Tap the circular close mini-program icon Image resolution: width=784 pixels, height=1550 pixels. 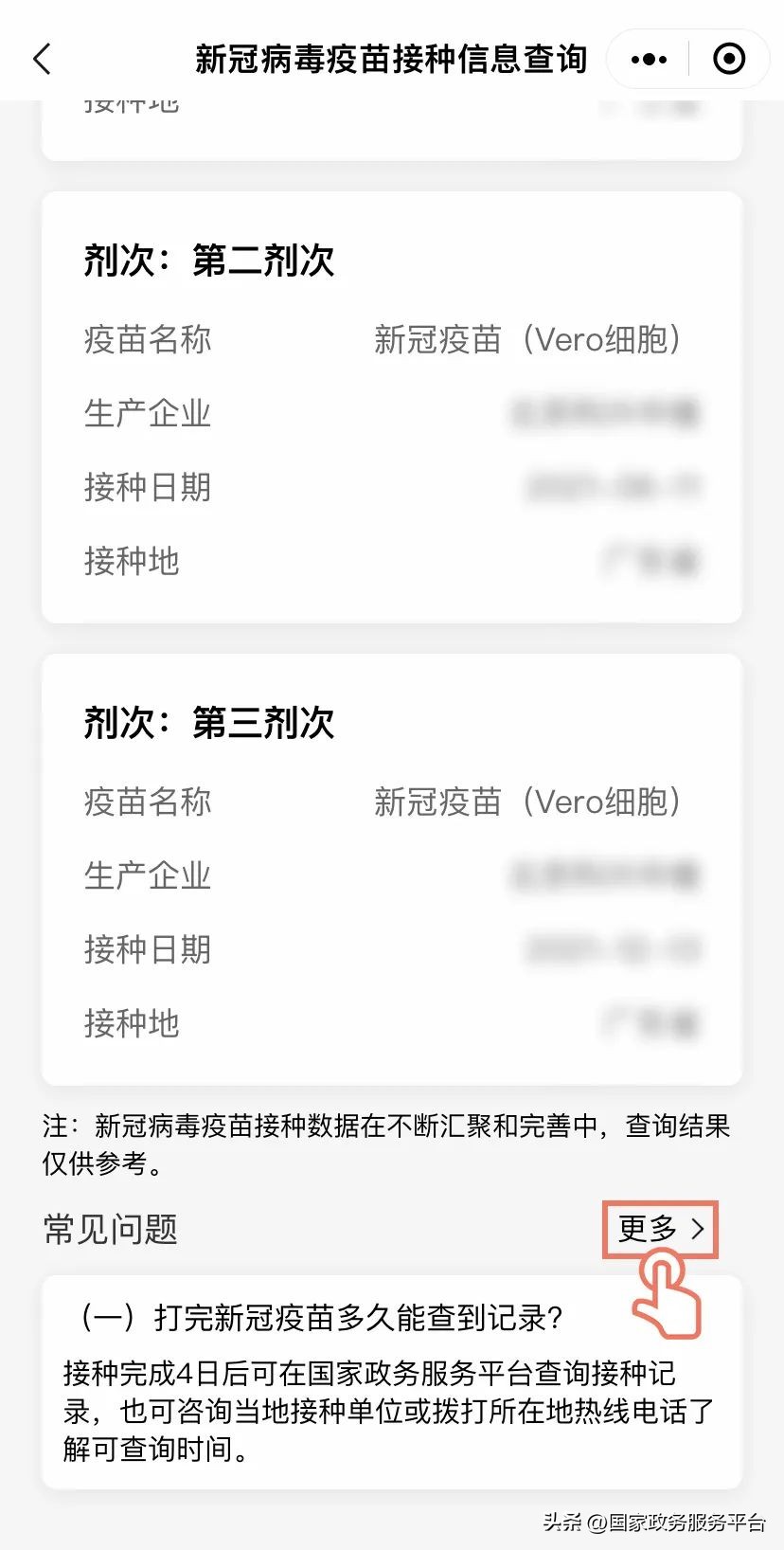(729, 59)
